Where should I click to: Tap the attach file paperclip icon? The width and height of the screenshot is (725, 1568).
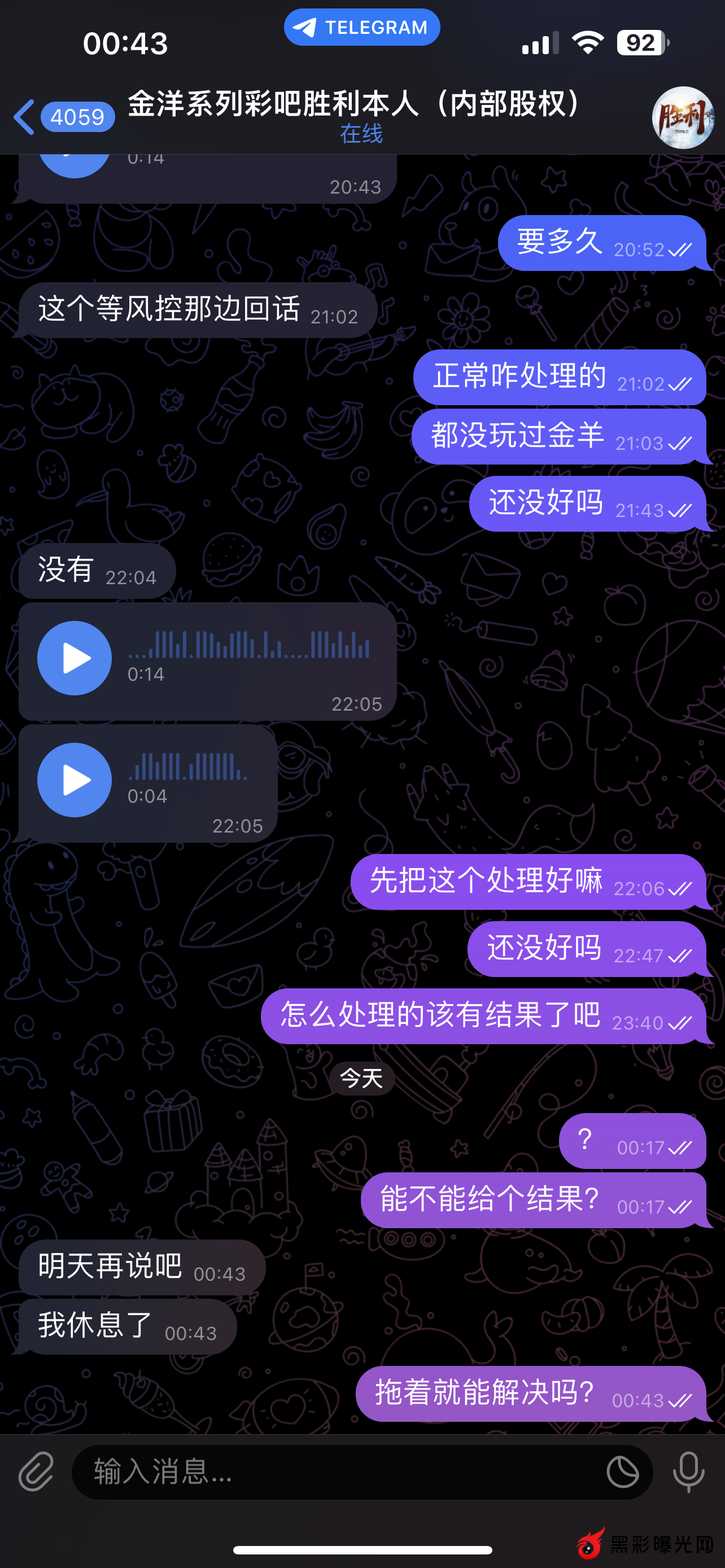(36, 1472)
